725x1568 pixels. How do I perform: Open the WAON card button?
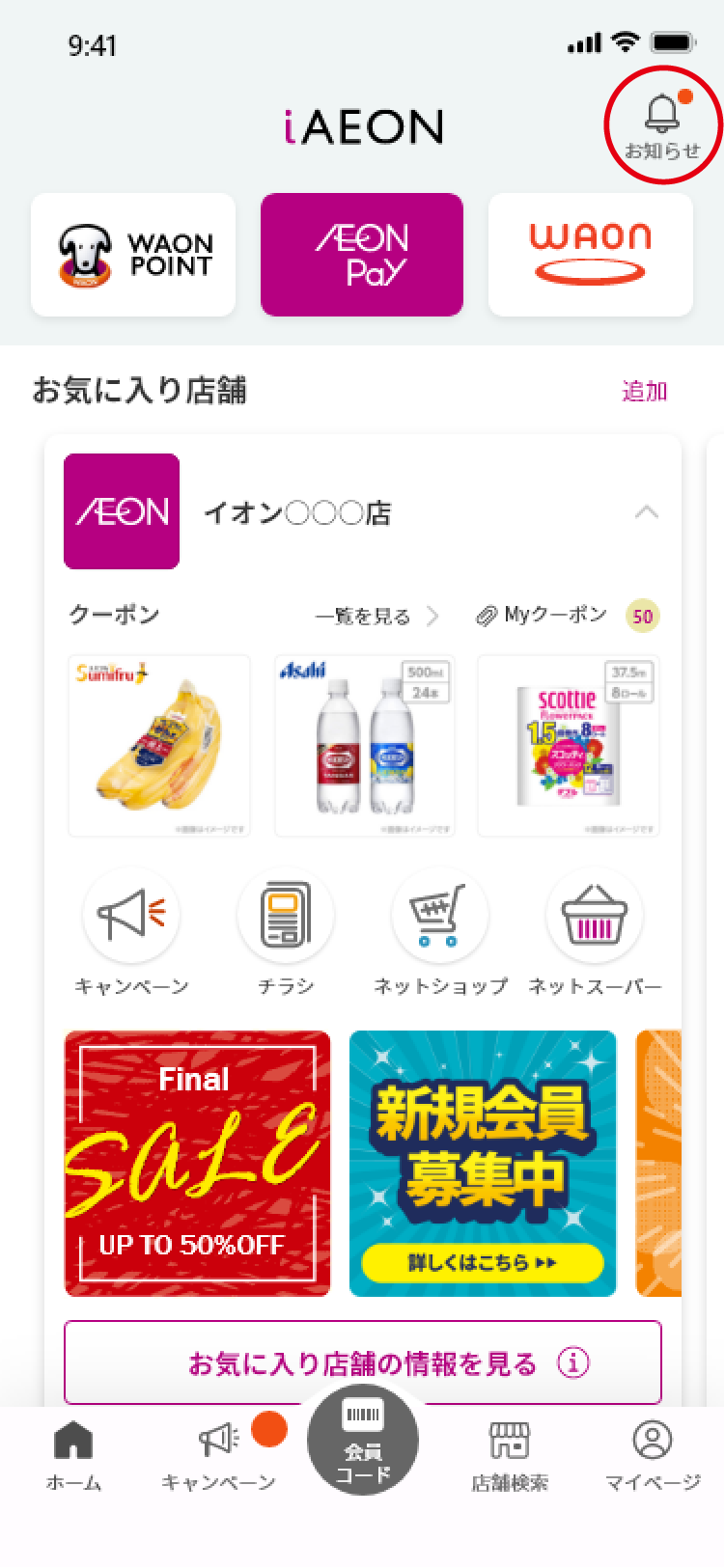[x=590, y=255]
